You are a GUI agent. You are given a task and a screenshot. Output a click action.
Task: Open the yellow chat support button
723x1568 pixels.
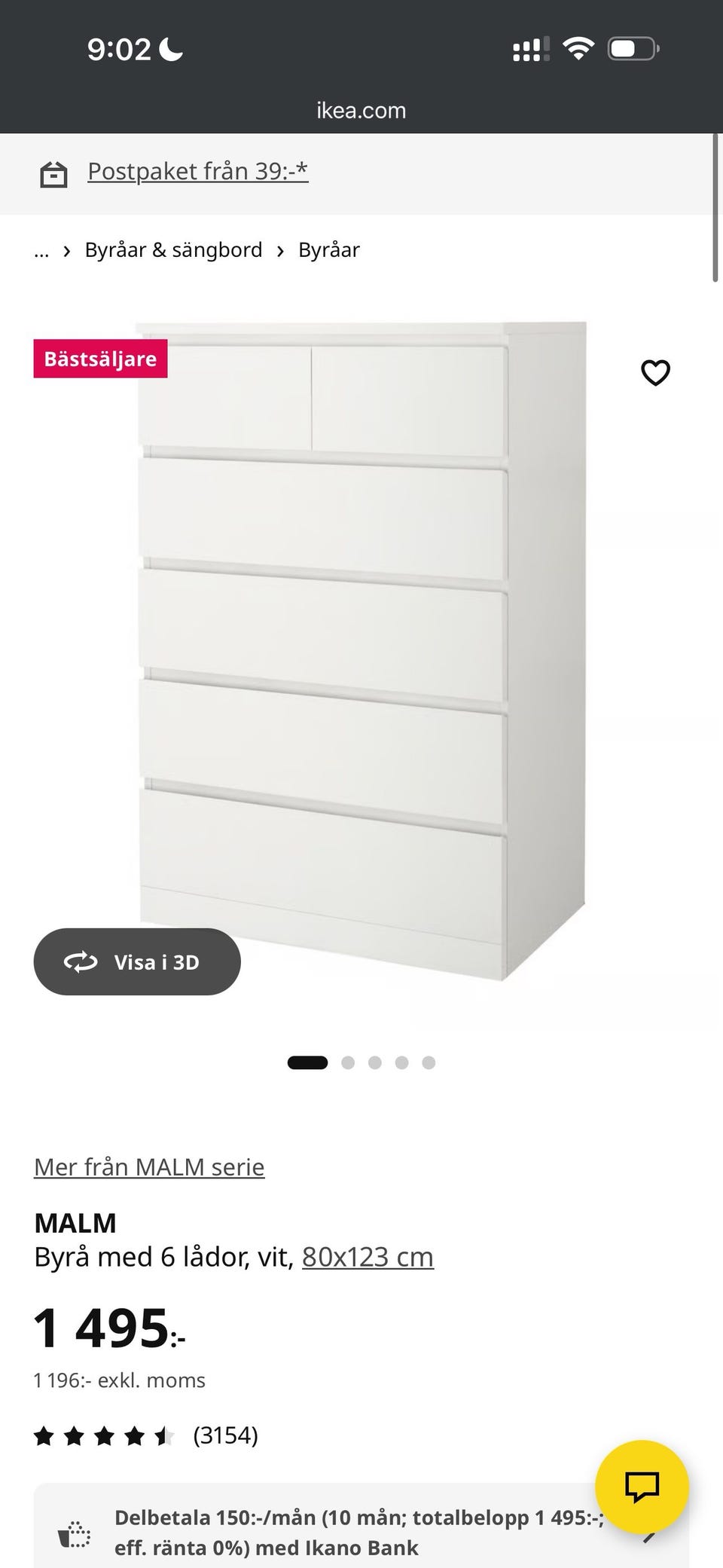(x=642, y=1487)
